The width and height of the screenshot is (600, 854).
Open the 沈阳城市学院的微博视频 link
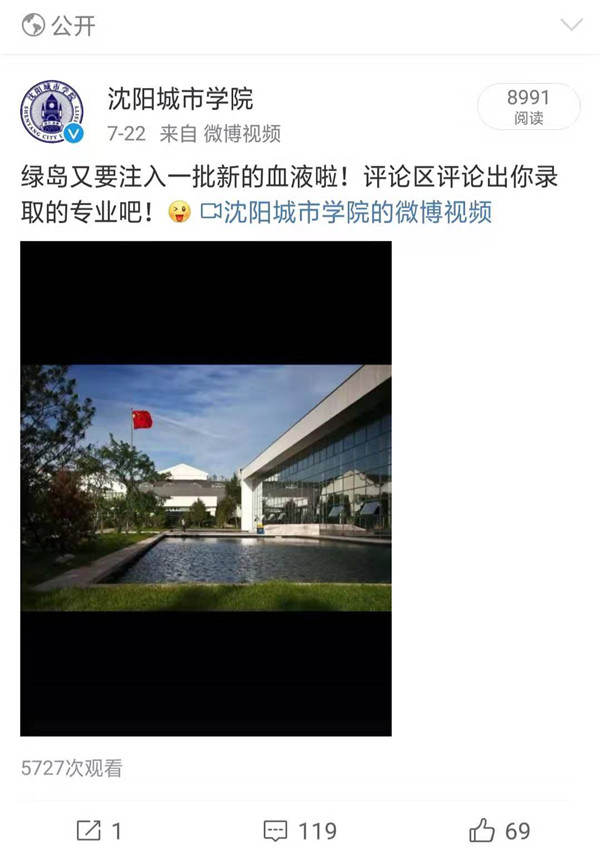pos(347,212)
